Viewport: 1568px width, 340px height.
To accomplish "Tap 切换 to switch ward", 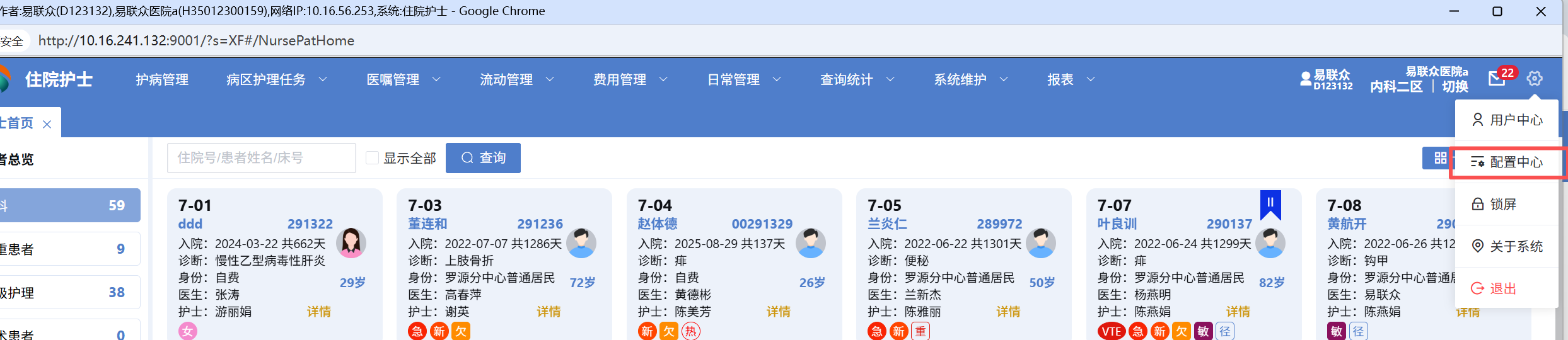I will coord(1455,87).
